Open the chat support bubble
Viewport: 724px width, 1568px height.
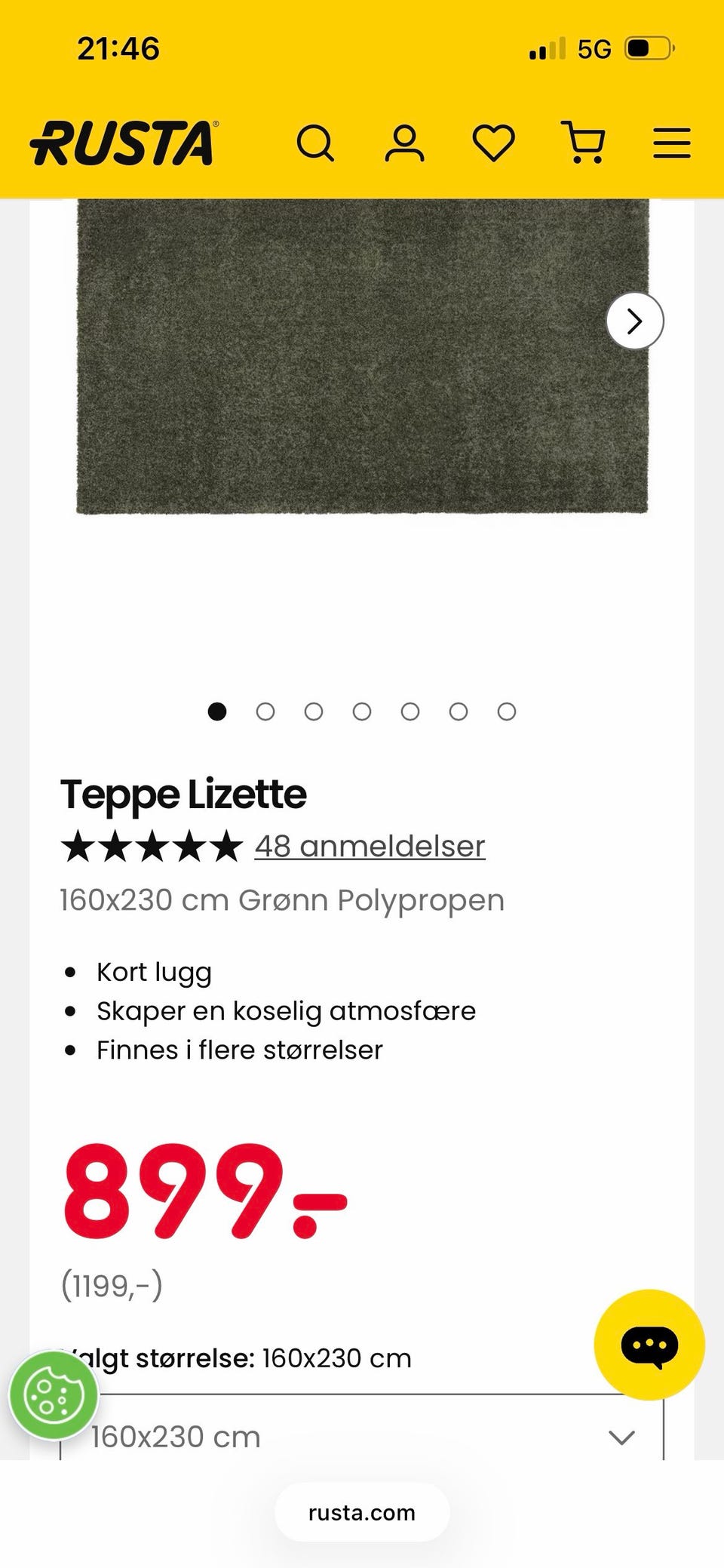point(649,1345)
